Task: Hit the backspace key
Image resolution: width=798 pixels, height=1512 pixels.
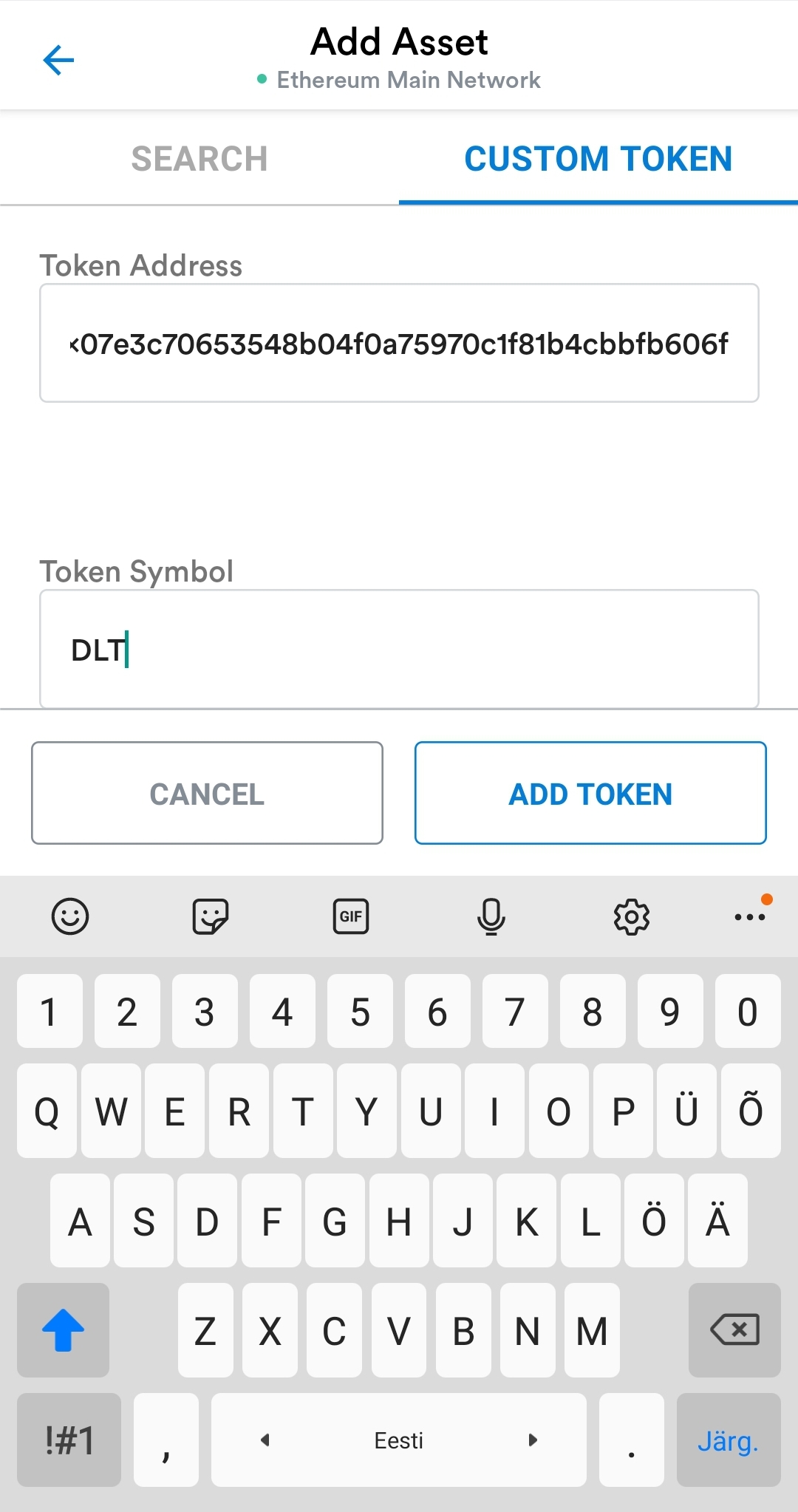Action: [734, 1330]
